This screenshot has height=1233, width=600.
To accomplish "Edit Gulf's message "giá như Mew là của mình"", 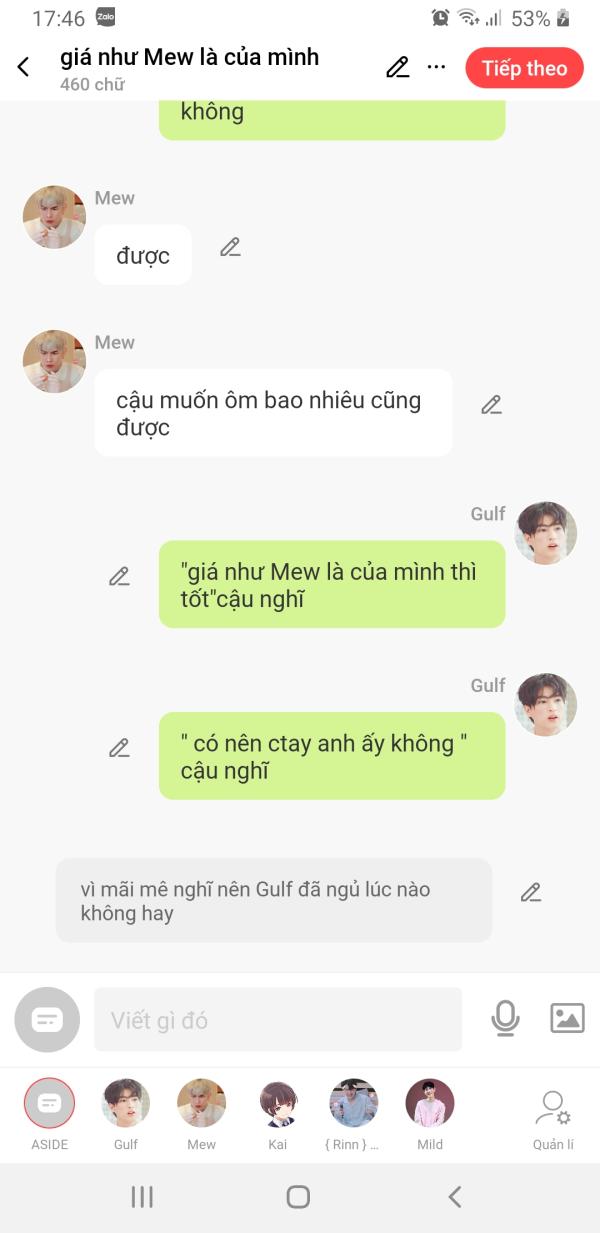I will pyautogui.click(x=119, y=576).
